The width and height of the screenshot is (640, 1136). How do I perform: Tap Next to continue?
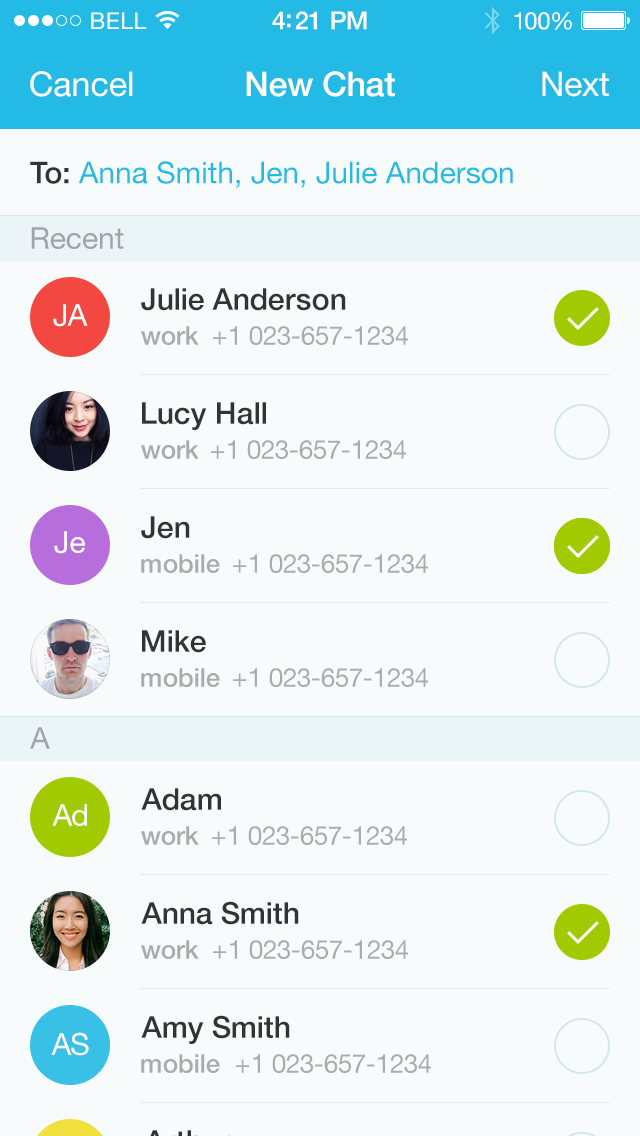[574, 85]
